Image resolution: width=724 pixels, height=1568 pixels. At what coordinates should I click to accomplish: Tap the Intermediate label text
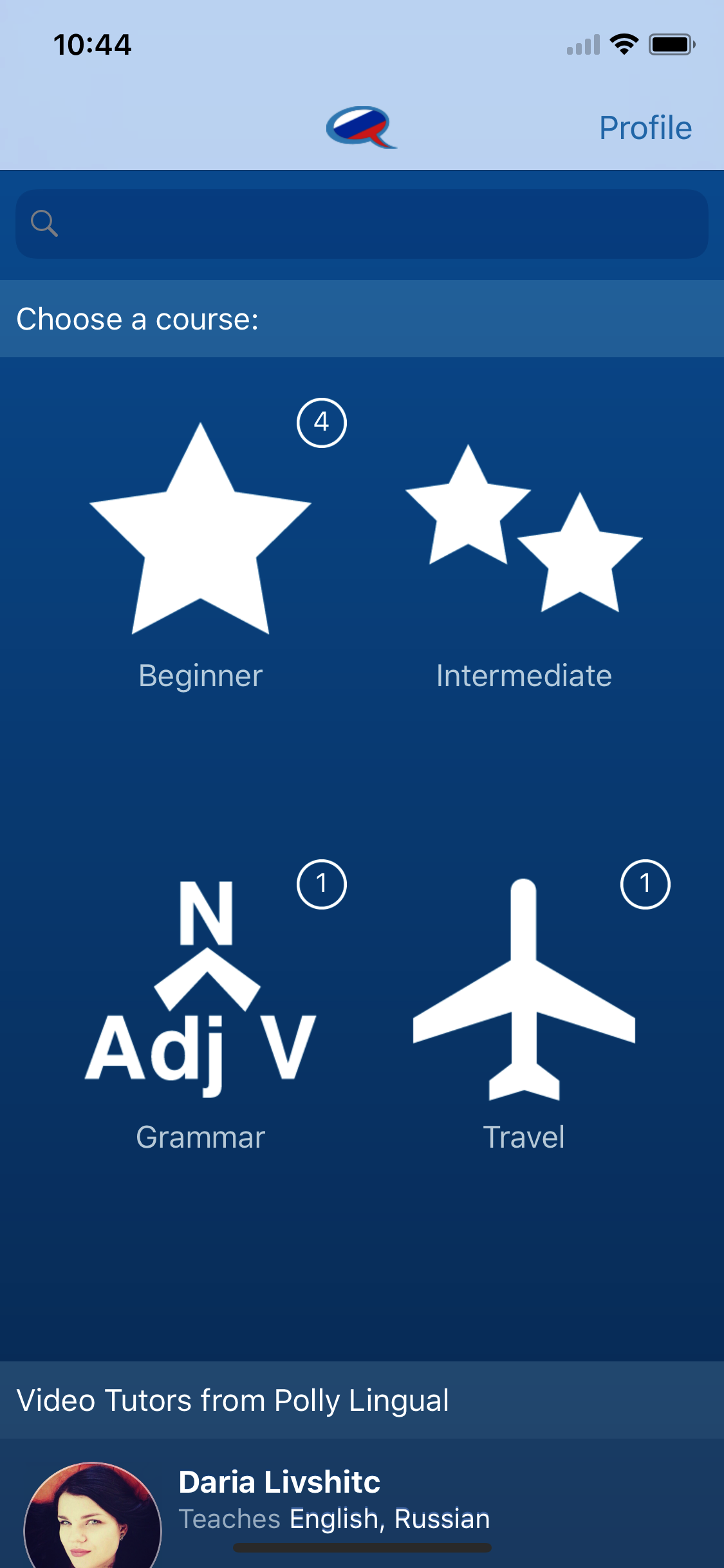[524, 675]
